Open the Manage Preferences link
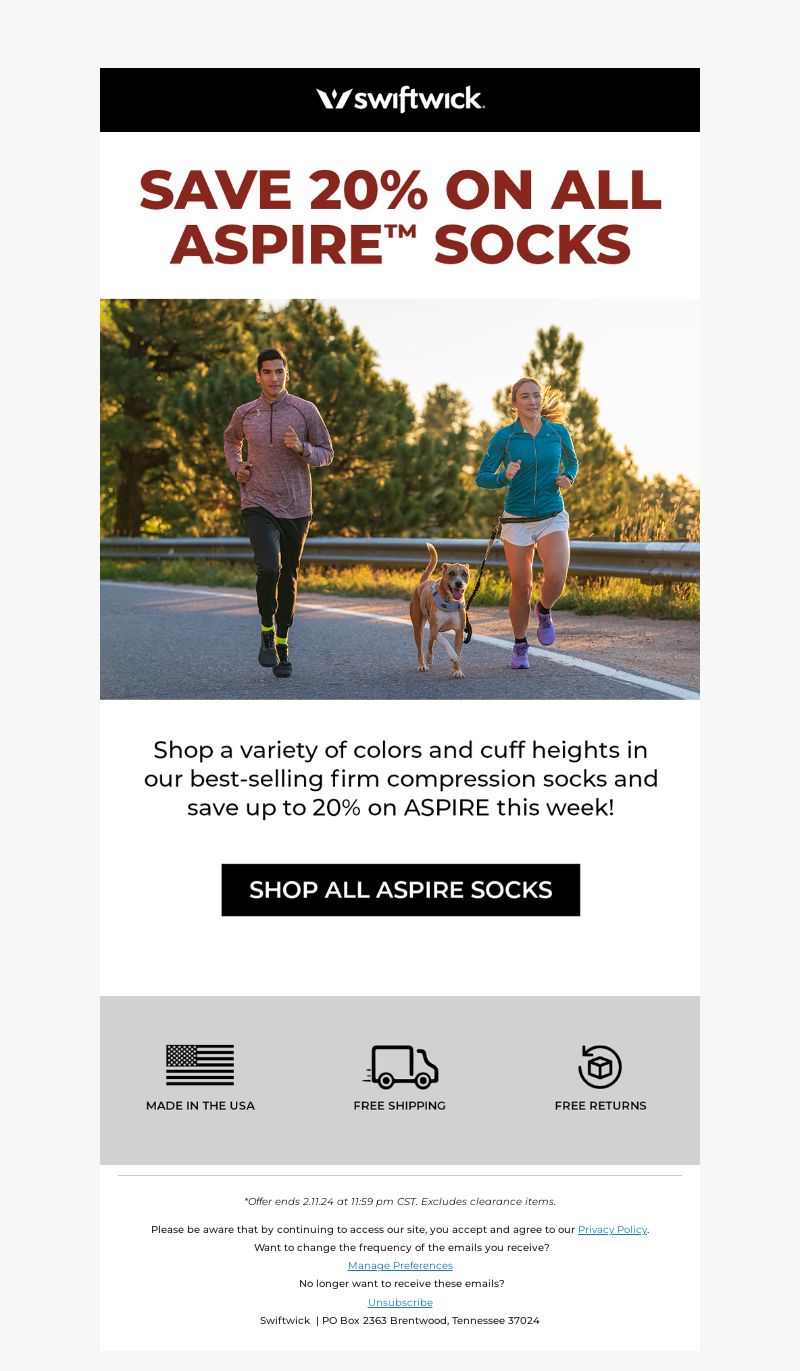This screenshot has height=1371, width=800. 400,1266
